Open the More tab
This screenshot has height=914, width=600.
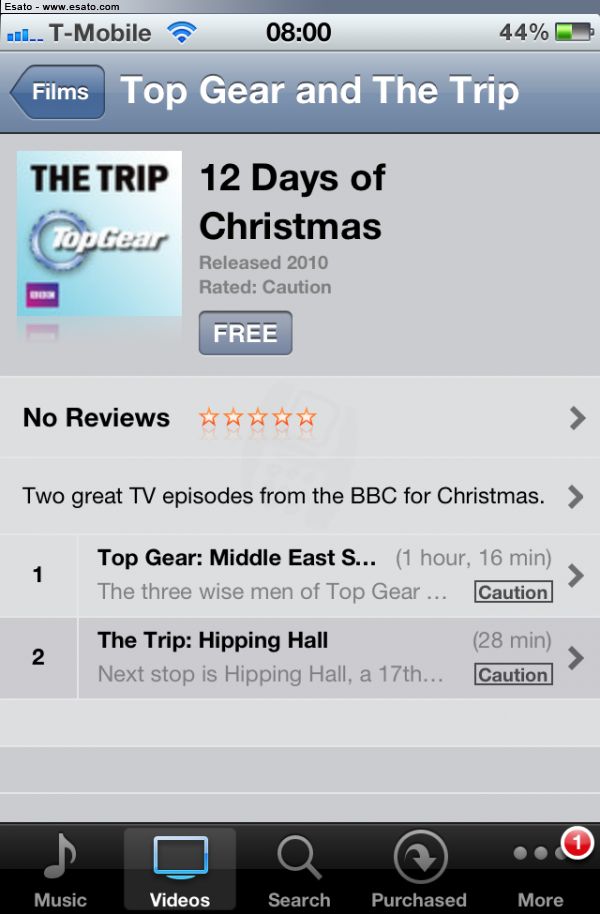tap(540, 870)
